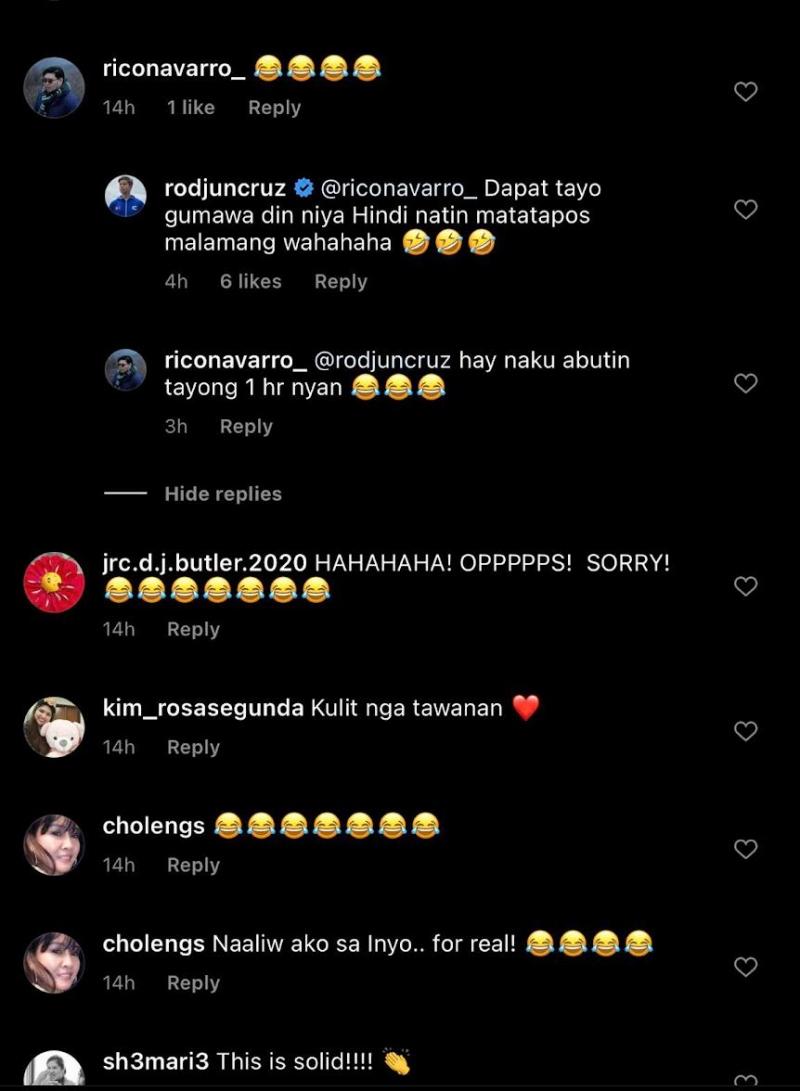Screen dimensions: 800x1091
Task: Like riconavarro_'s first emoji comment
Action: [x=745, y=92]
